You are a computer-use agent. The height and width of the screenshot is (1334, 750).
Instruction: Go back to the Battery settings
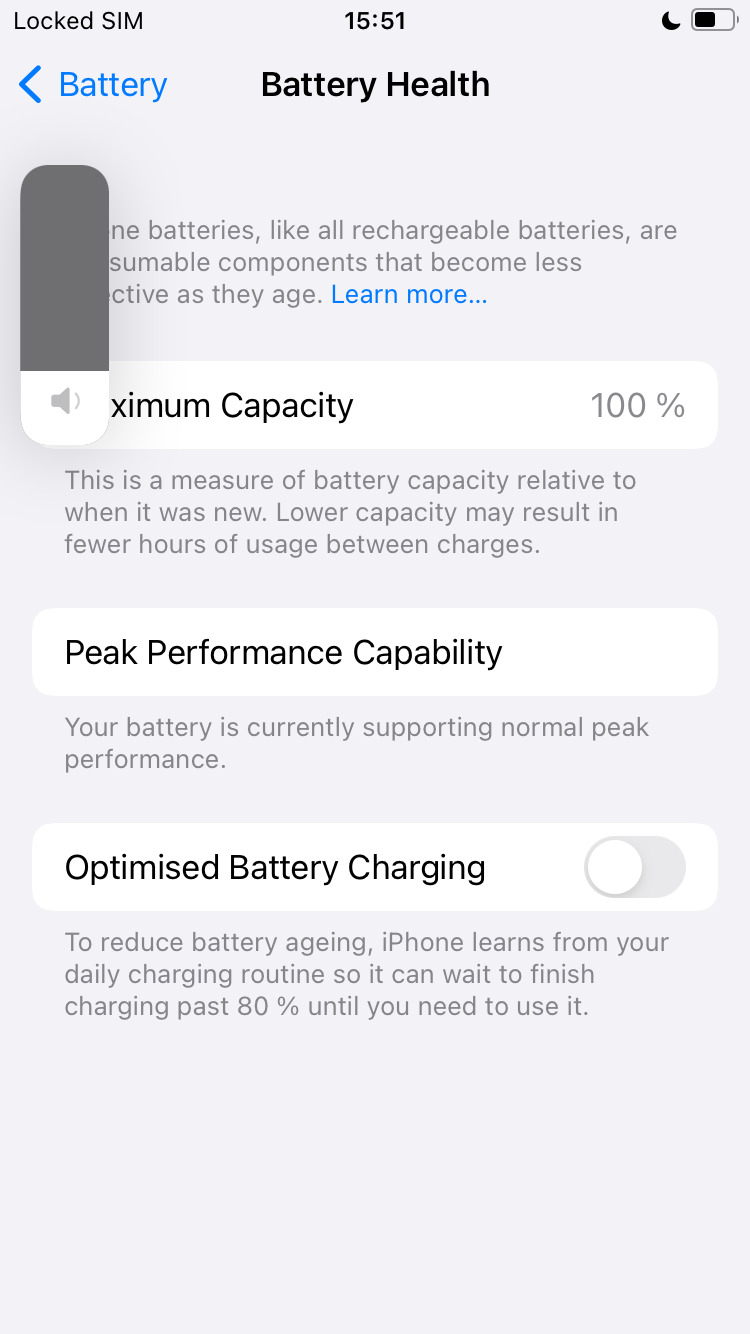93,85
